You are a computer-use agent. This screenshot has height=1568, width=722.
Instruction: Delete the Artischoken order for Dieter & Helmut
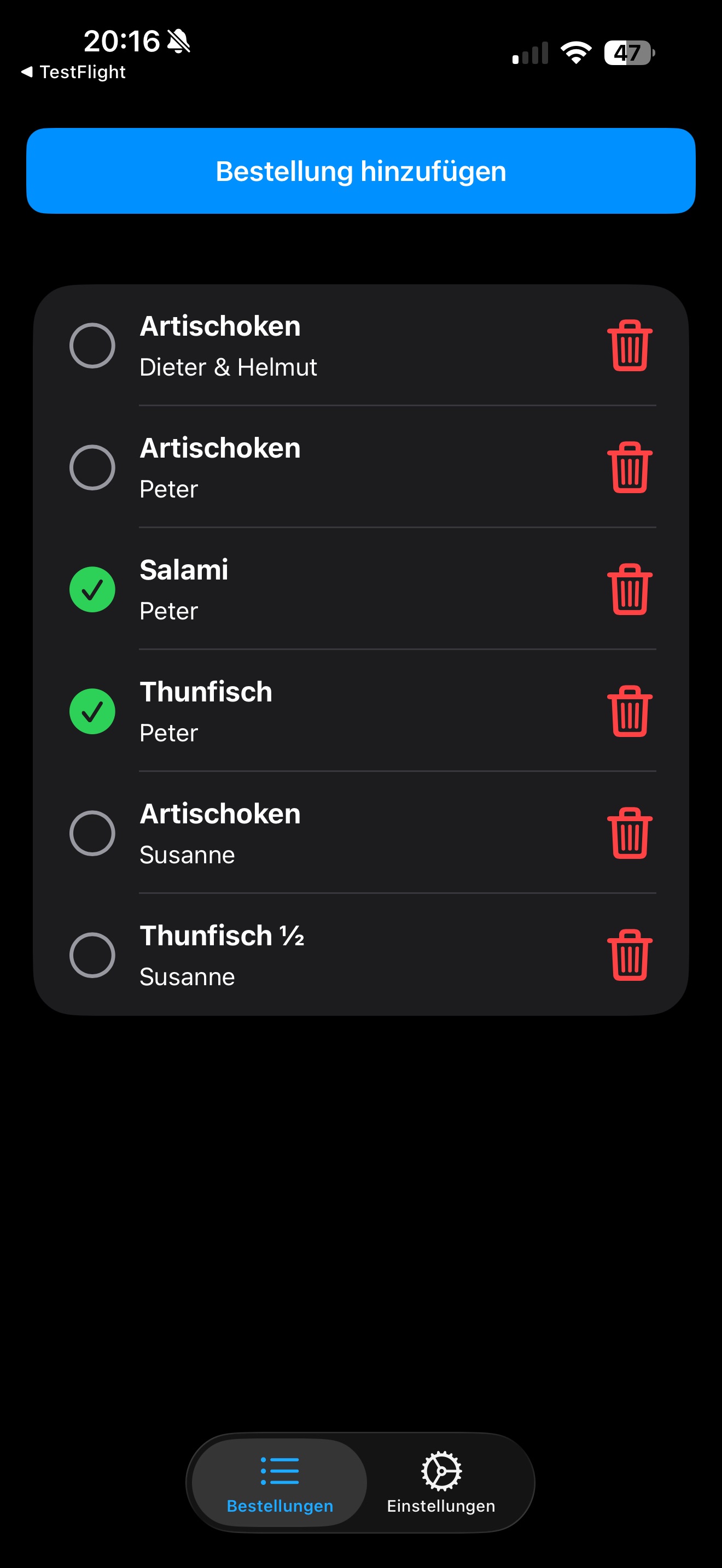[630, 346]
